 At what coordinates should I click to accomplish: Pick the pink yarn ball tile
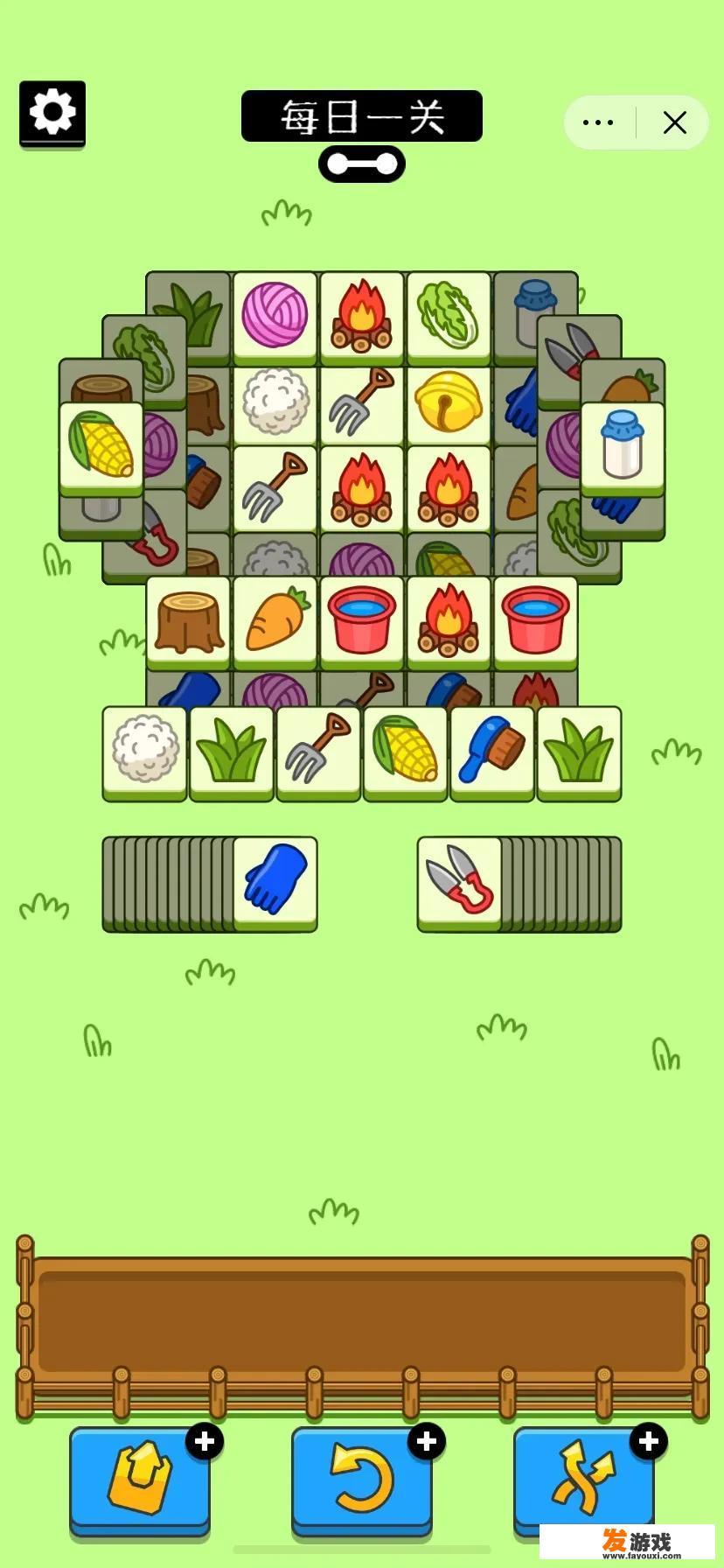pos(275,315)
